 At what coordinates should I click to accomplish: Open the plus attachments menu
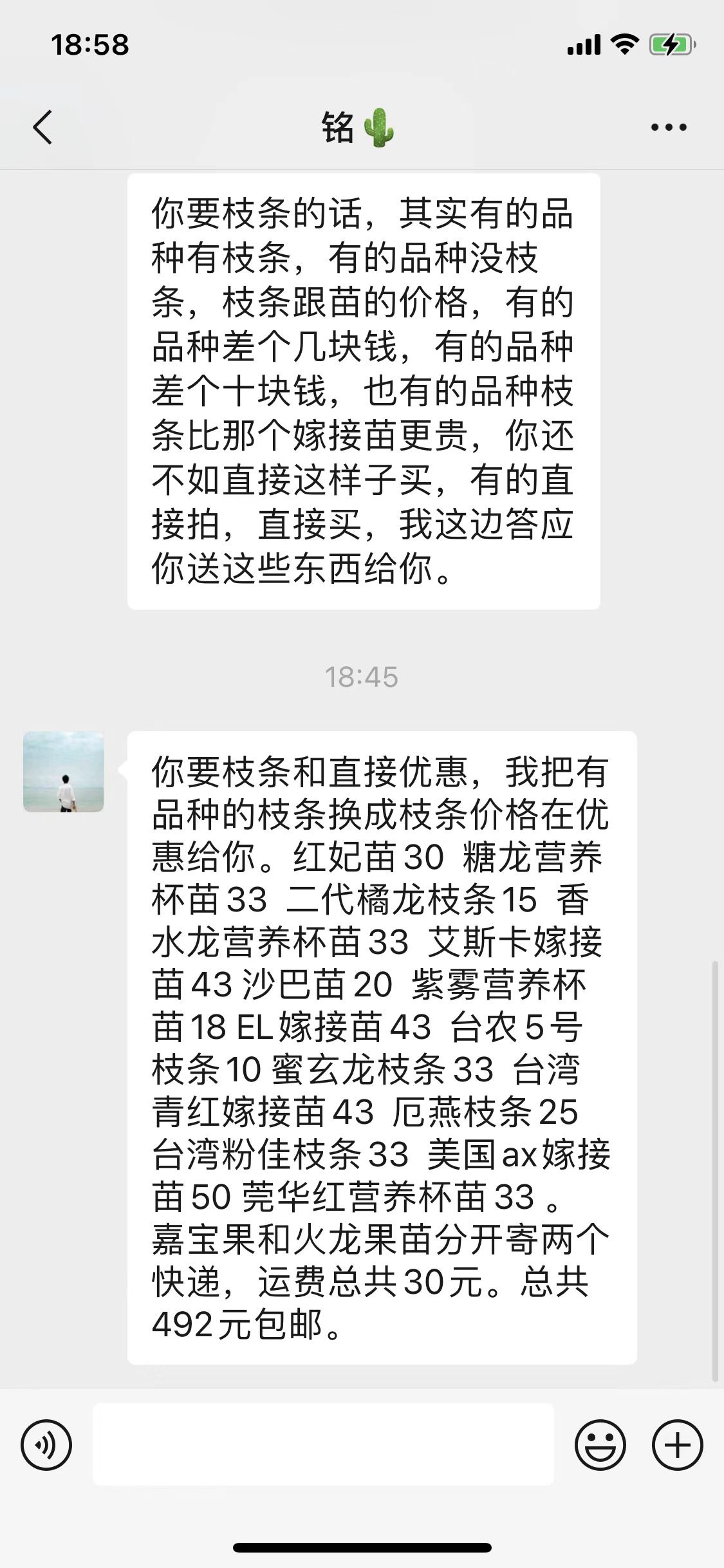click(678, 1445)
